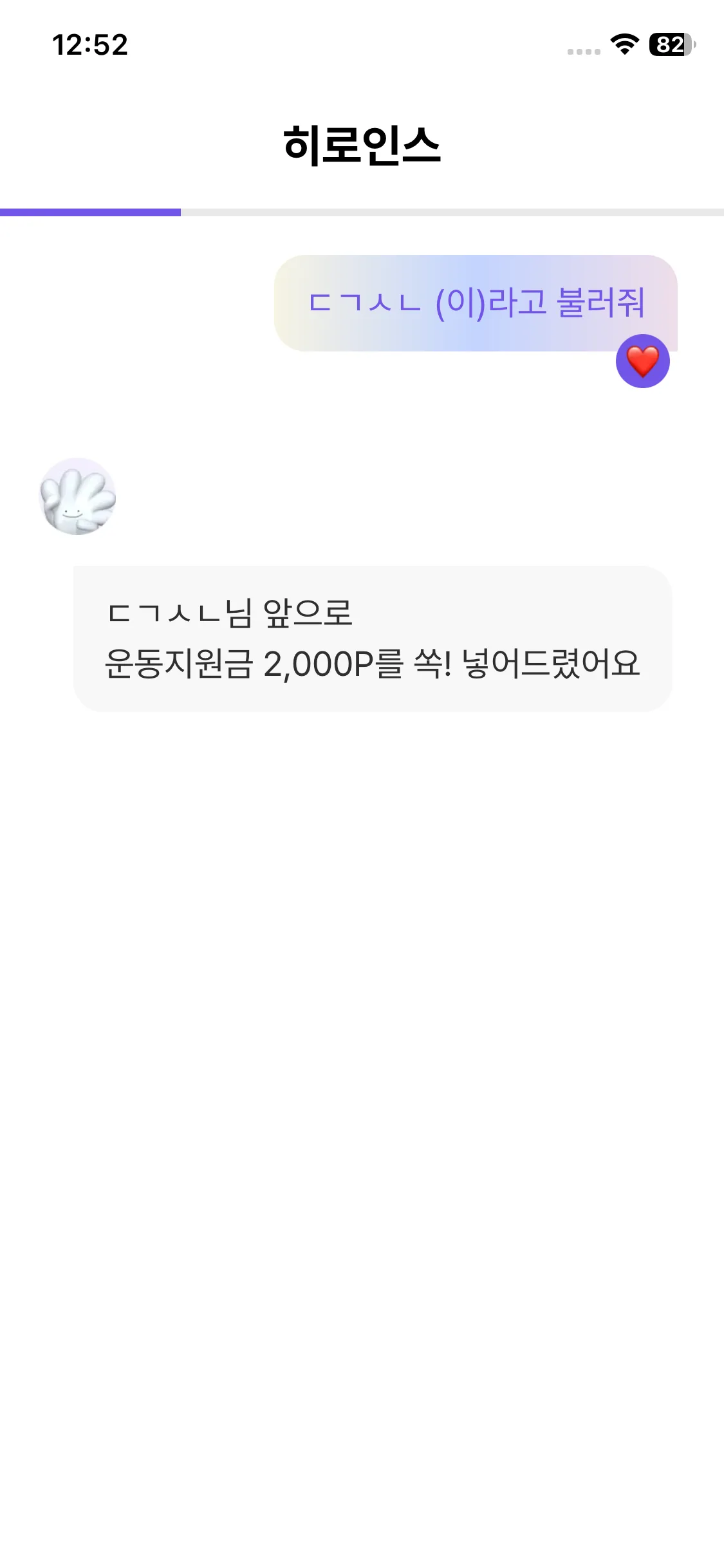Image resolution: width=724 pixels, height=1568 pixels.
Task: Tap the heart reaction on the nickname bubble
Action: pyautogui.click(x=642, y=361)
